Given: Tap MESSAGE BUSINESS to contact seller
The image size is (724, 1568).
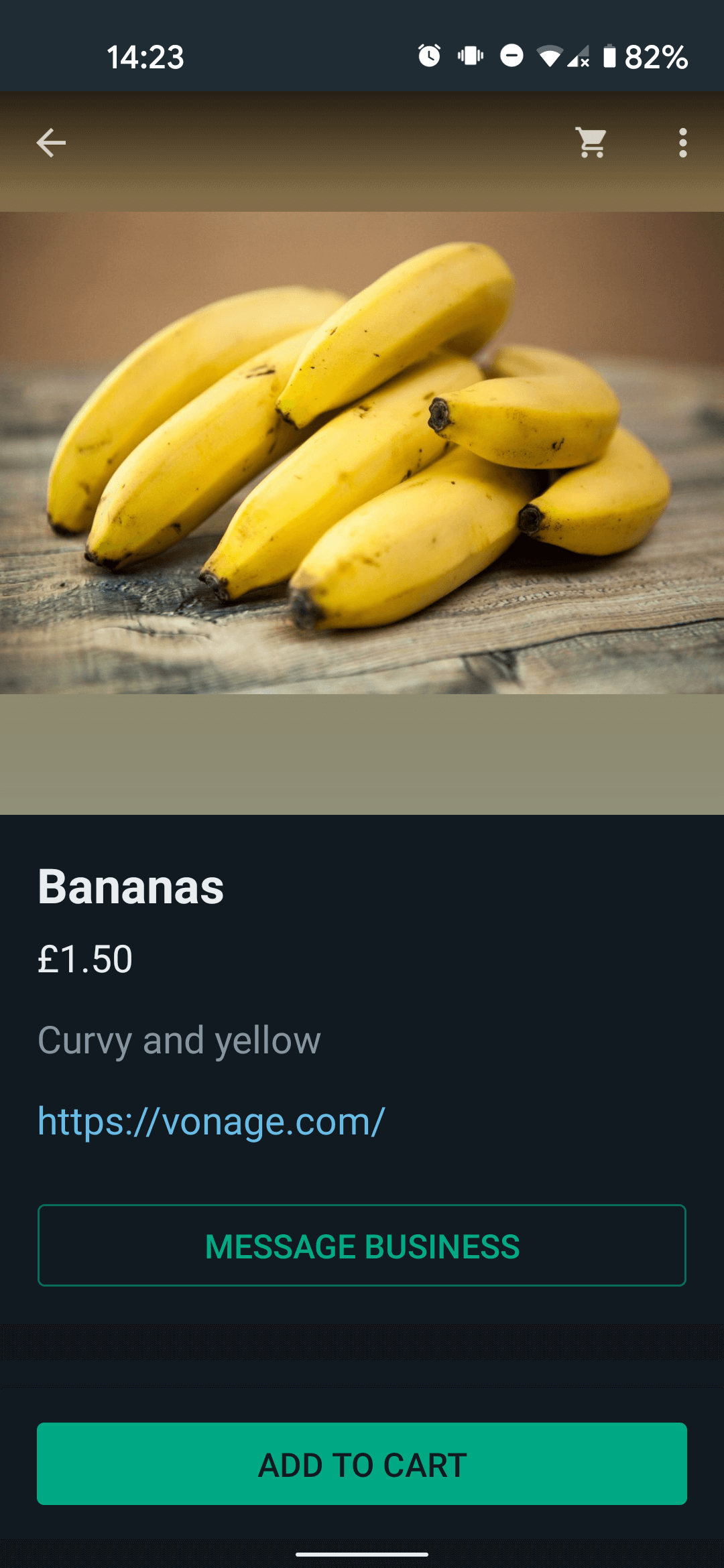Looking at the screenshot, I should point(362,1246).
